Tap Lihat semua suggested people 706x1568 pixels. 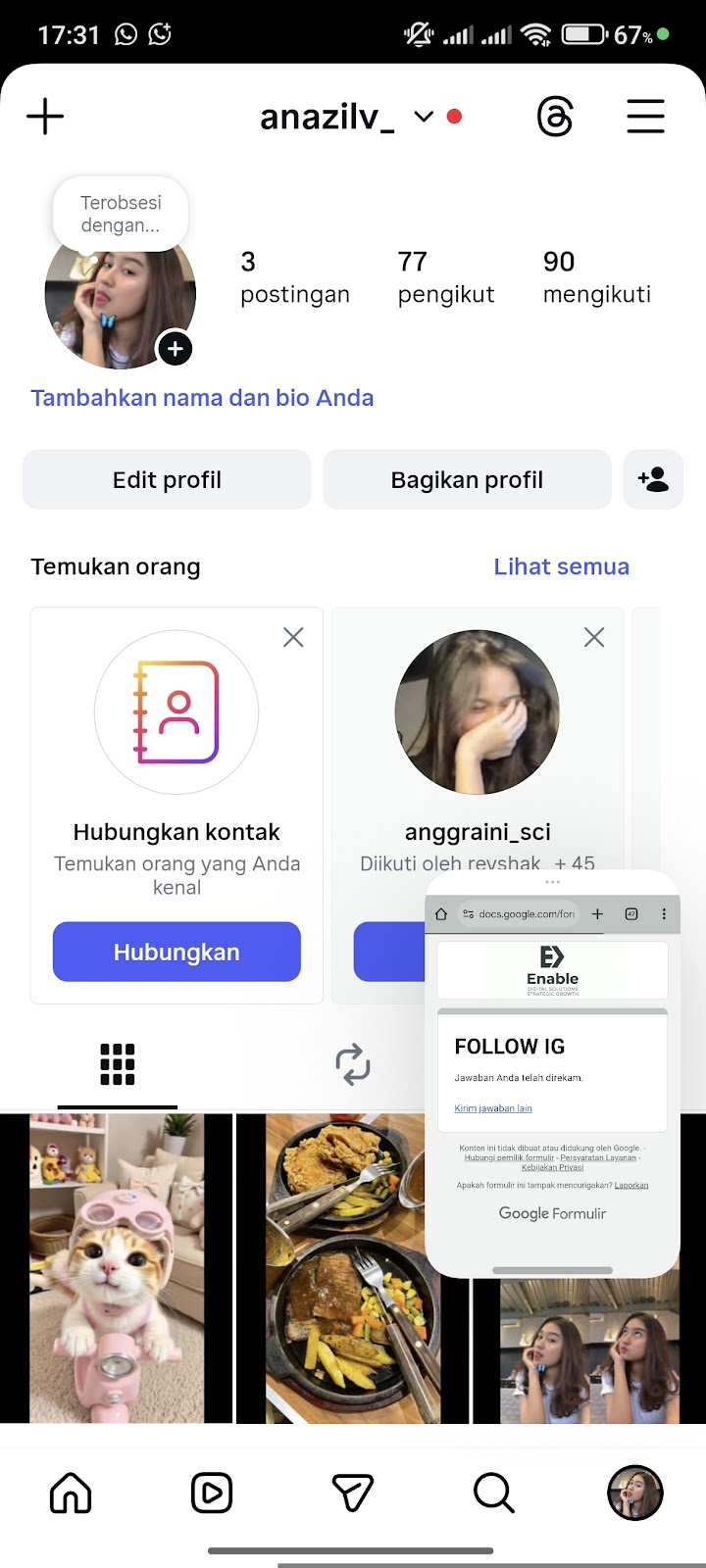click(561, 566)
